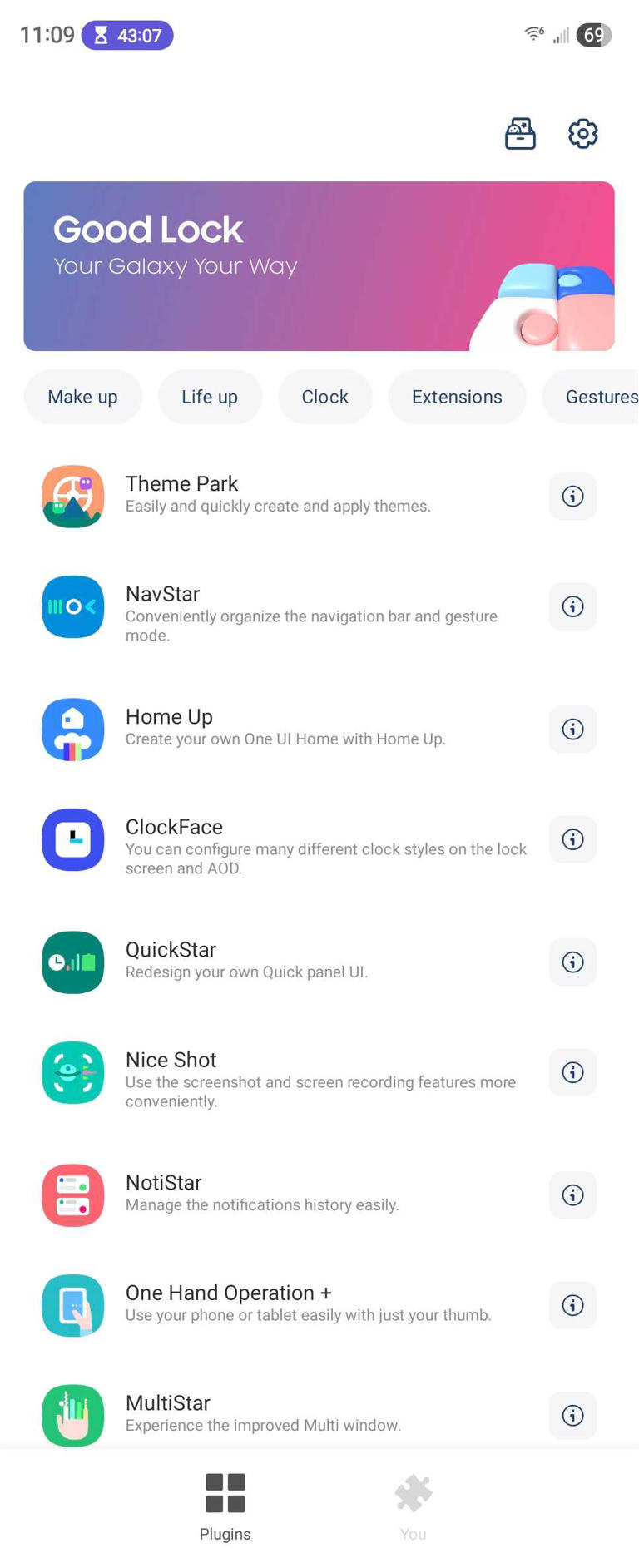This screenshot has width=639, height=1568.
Task: Tap the Good Lock banner
Action: click(x=319, y=265)
